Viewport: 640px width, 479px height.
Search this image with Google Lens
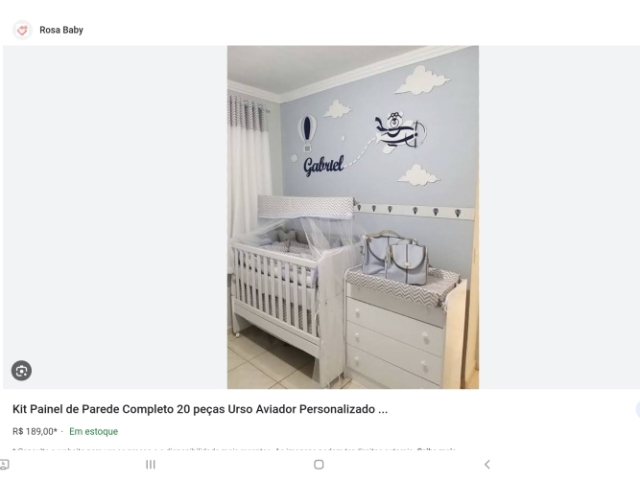tap(21, 371)
